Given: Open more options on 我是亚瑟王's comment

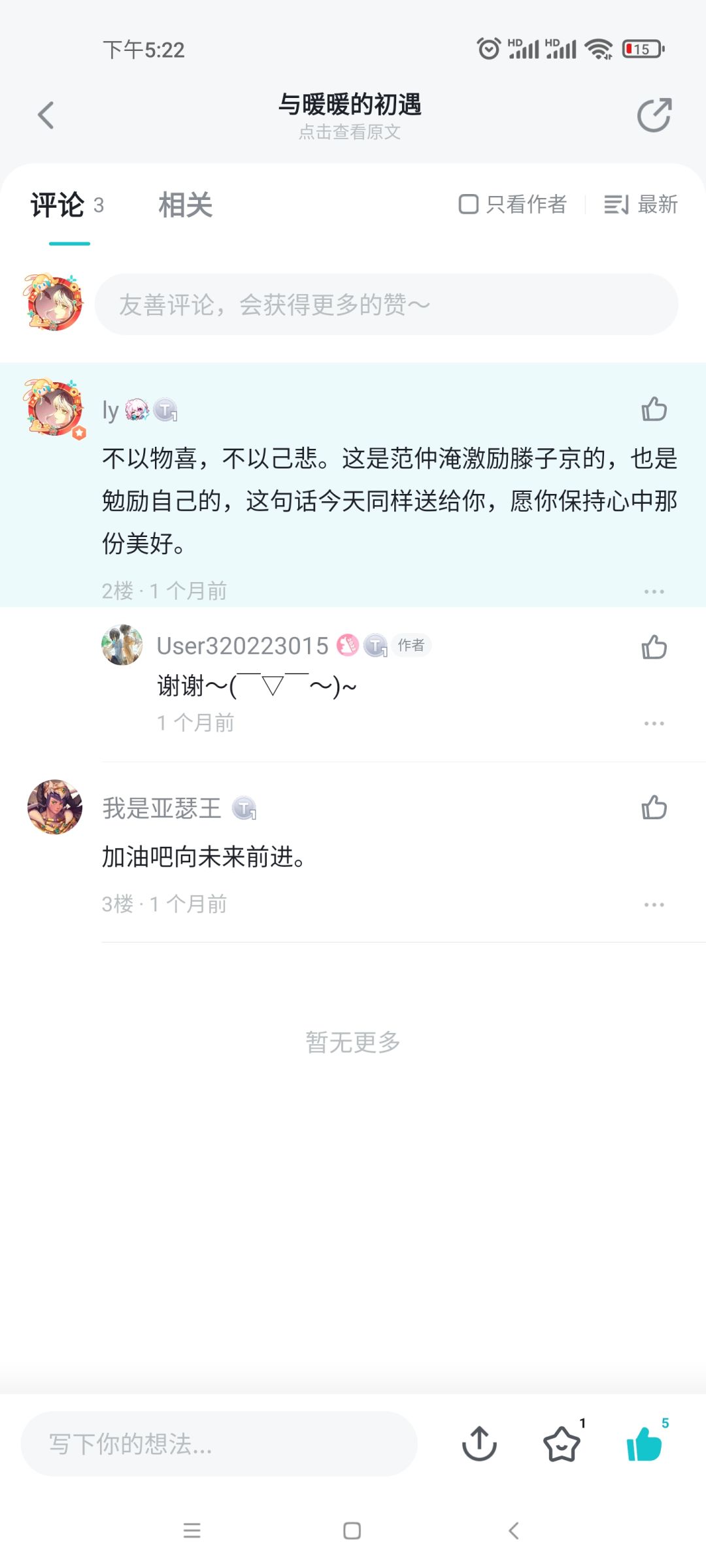Looking at the screenshot, I should [654, 905].
